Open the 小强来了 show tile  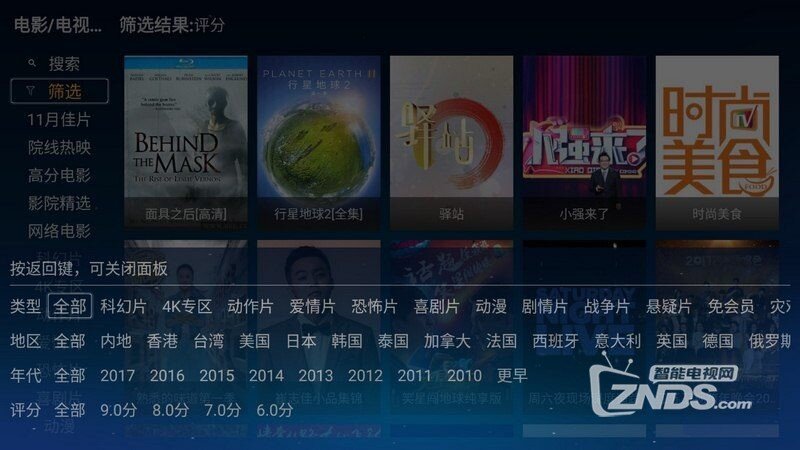click(584, 140)
